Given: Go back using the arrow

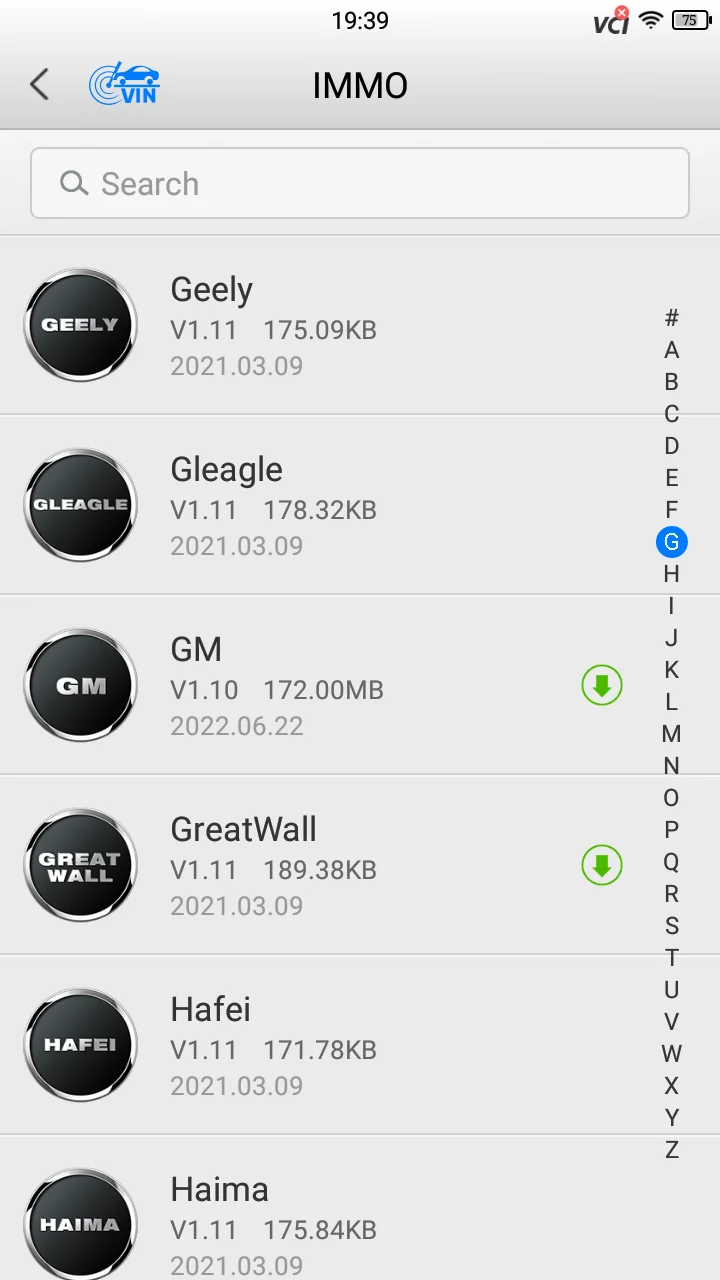Looking at the screenshot, I should pos(40,85).
